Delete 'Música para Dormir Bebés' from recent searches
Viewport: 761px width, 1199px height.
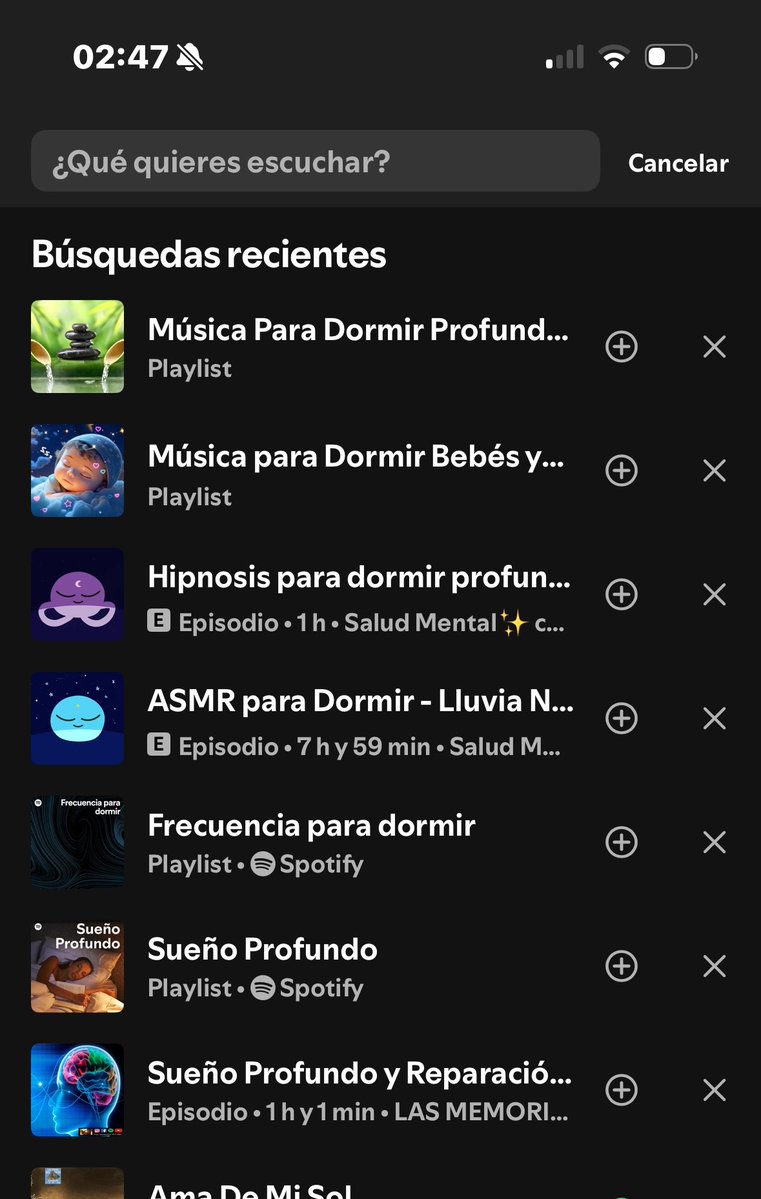coord(714,471)
